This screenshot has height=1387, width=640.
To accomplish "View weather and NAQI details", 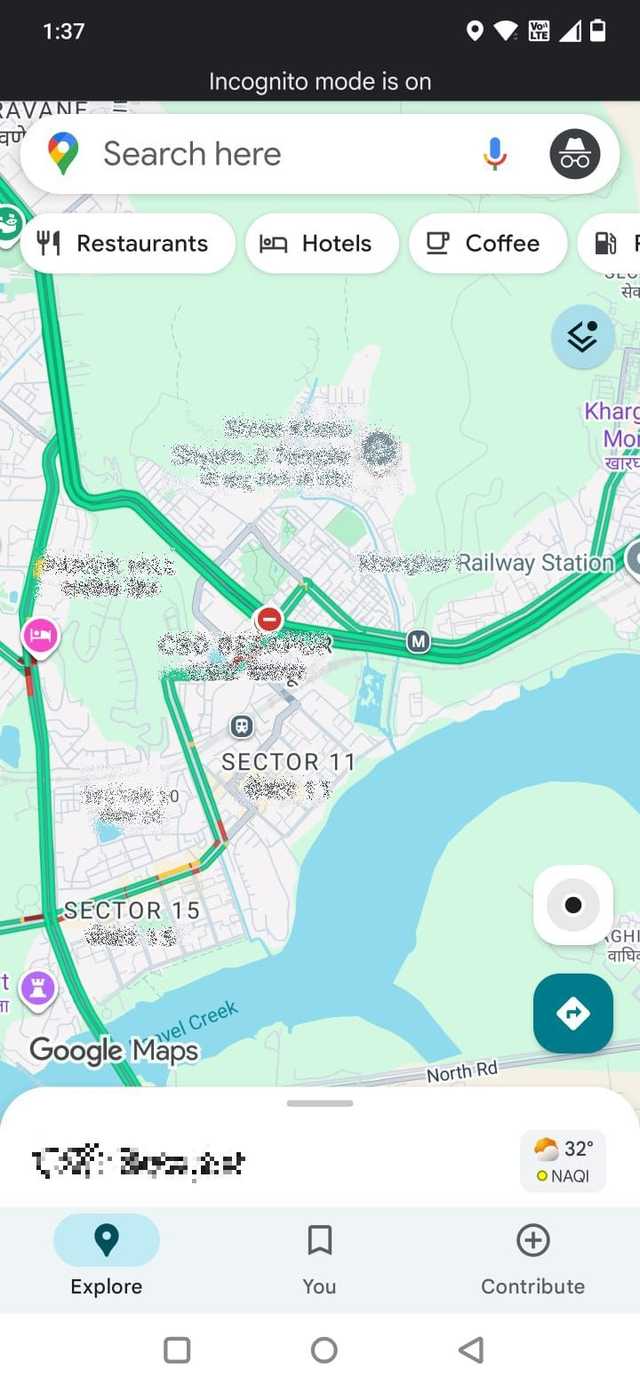I will coord(563,1161).
